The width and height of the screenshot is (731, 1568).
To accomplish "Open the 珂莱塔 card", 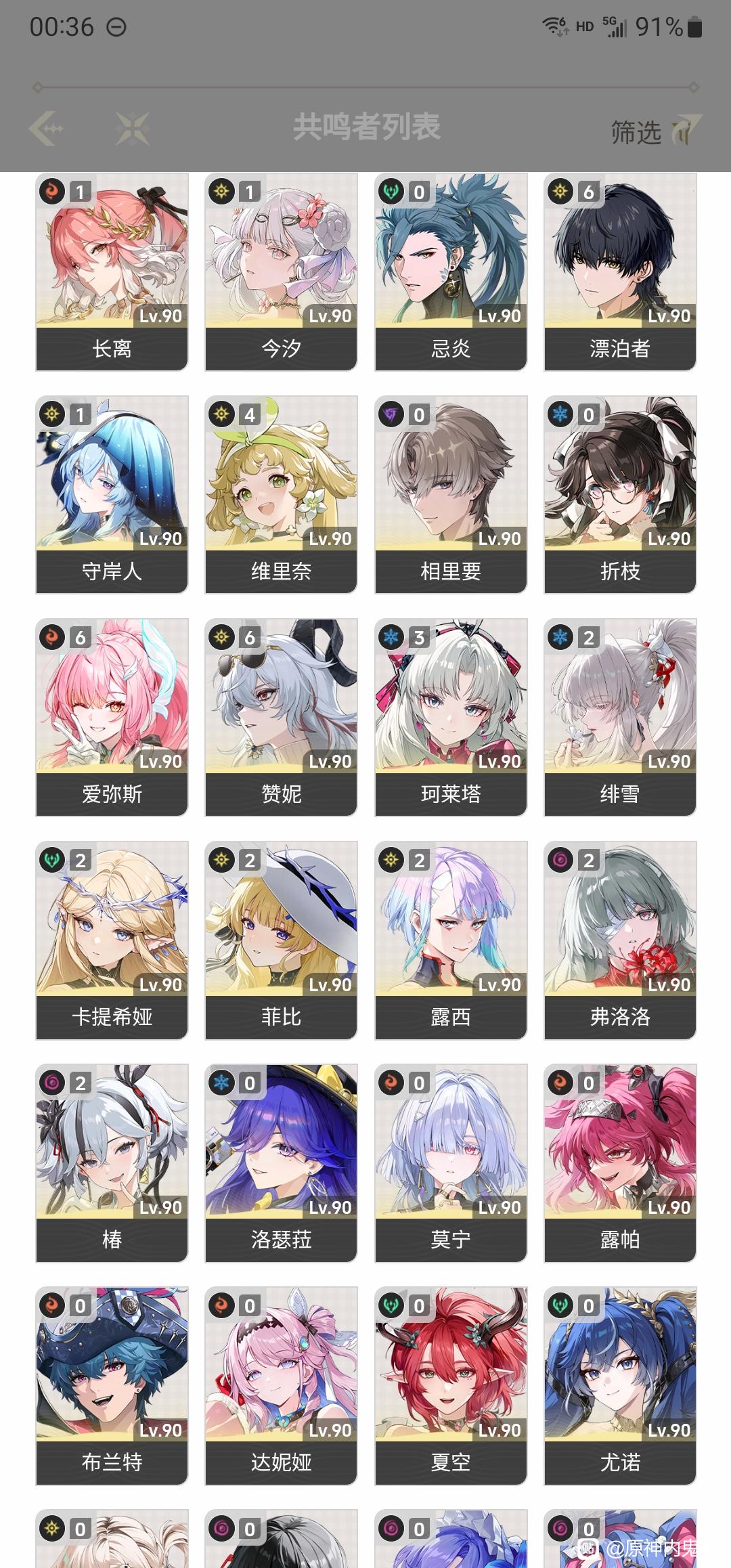I will click(x=451, y=718).
